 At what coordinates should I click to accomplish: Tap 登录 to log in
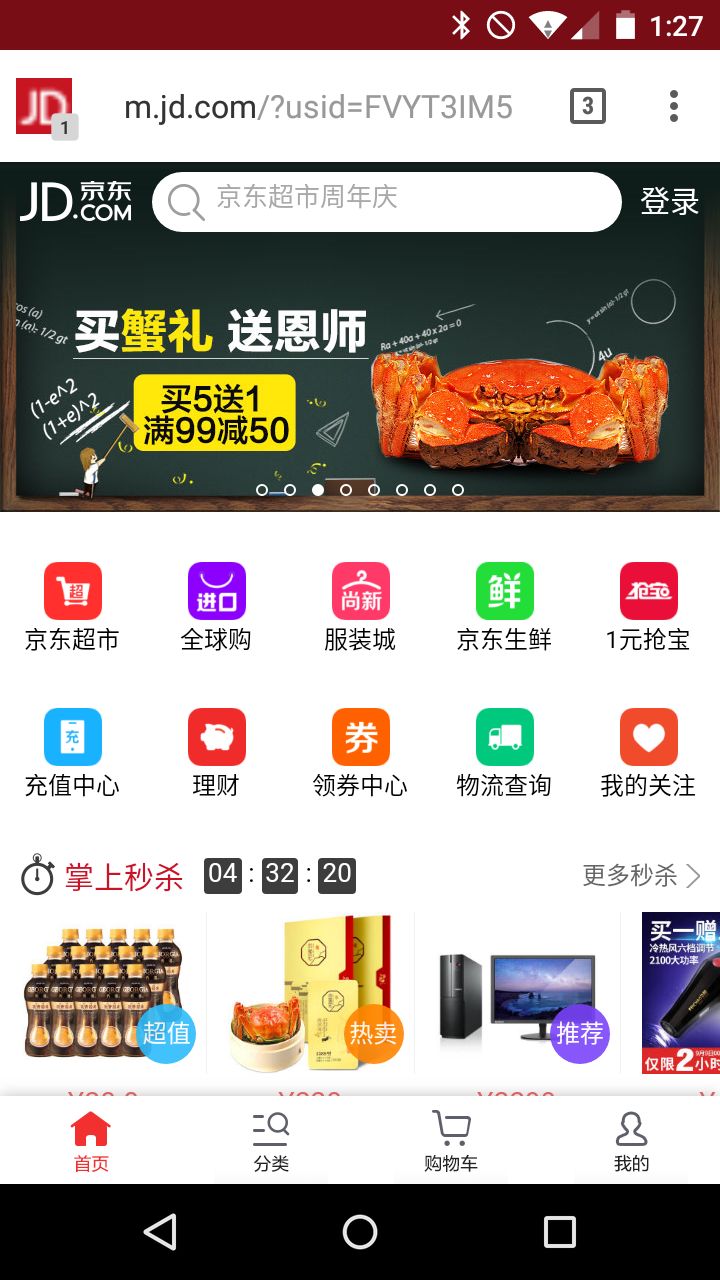pos(669,201)
